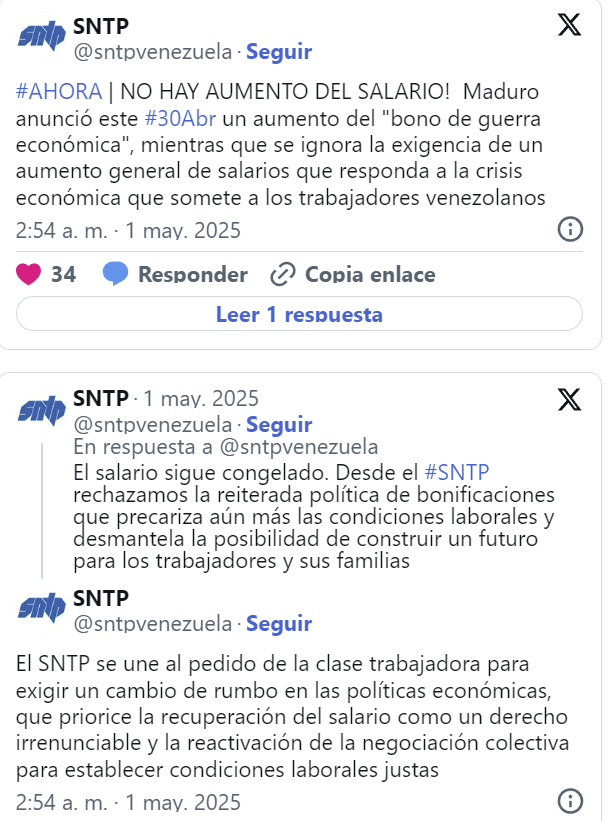
Task: Open the #SNTP hashtag in the reply
Action: (456, 472)
